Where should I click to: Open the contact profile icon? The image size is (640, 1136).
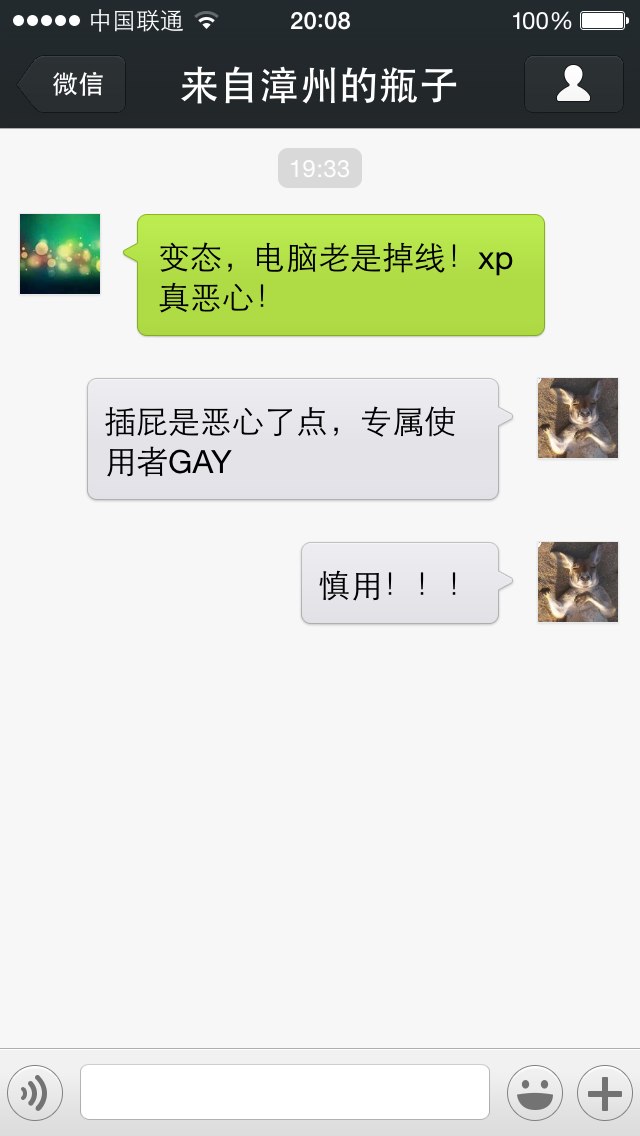coord(573,84)
